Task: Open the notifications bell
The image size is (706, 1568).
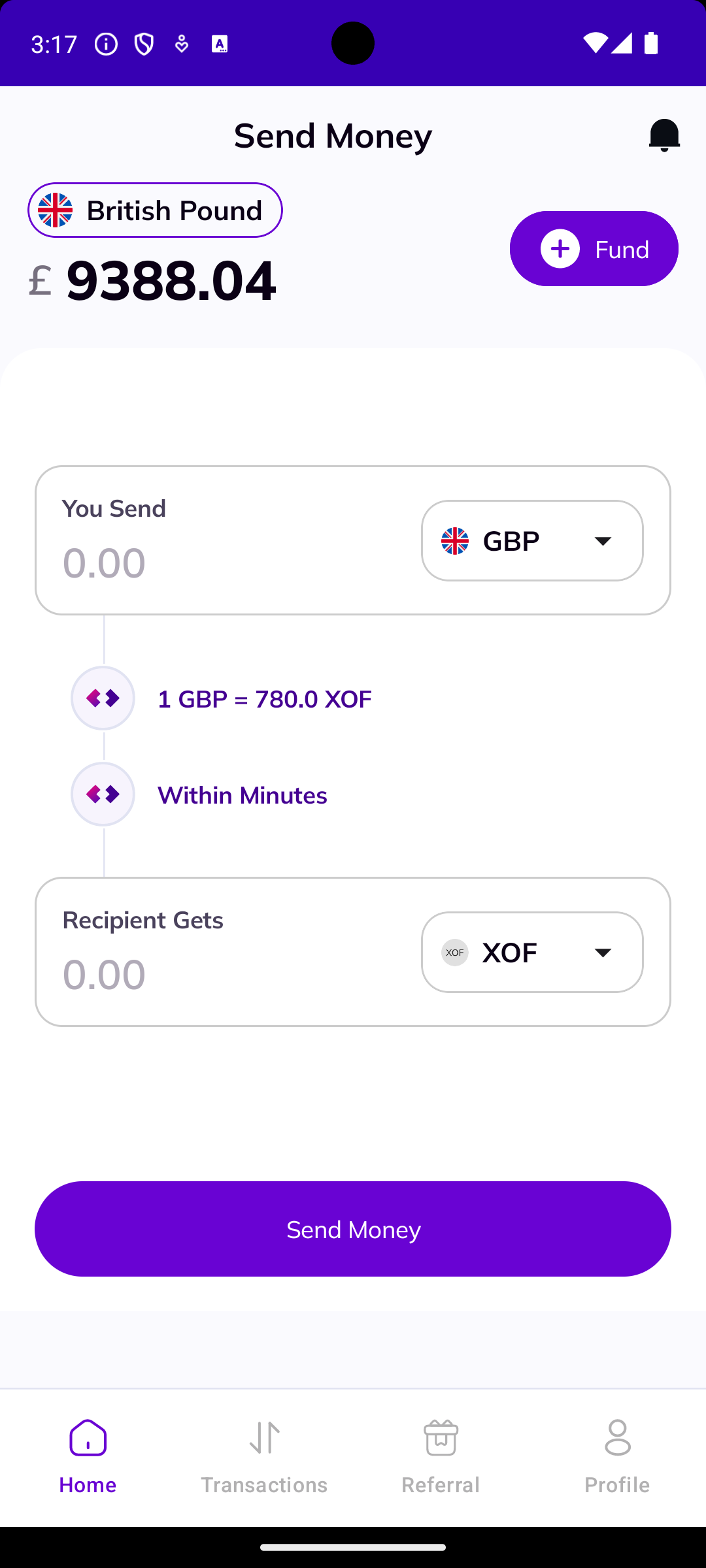Action: tap(664, 135)
